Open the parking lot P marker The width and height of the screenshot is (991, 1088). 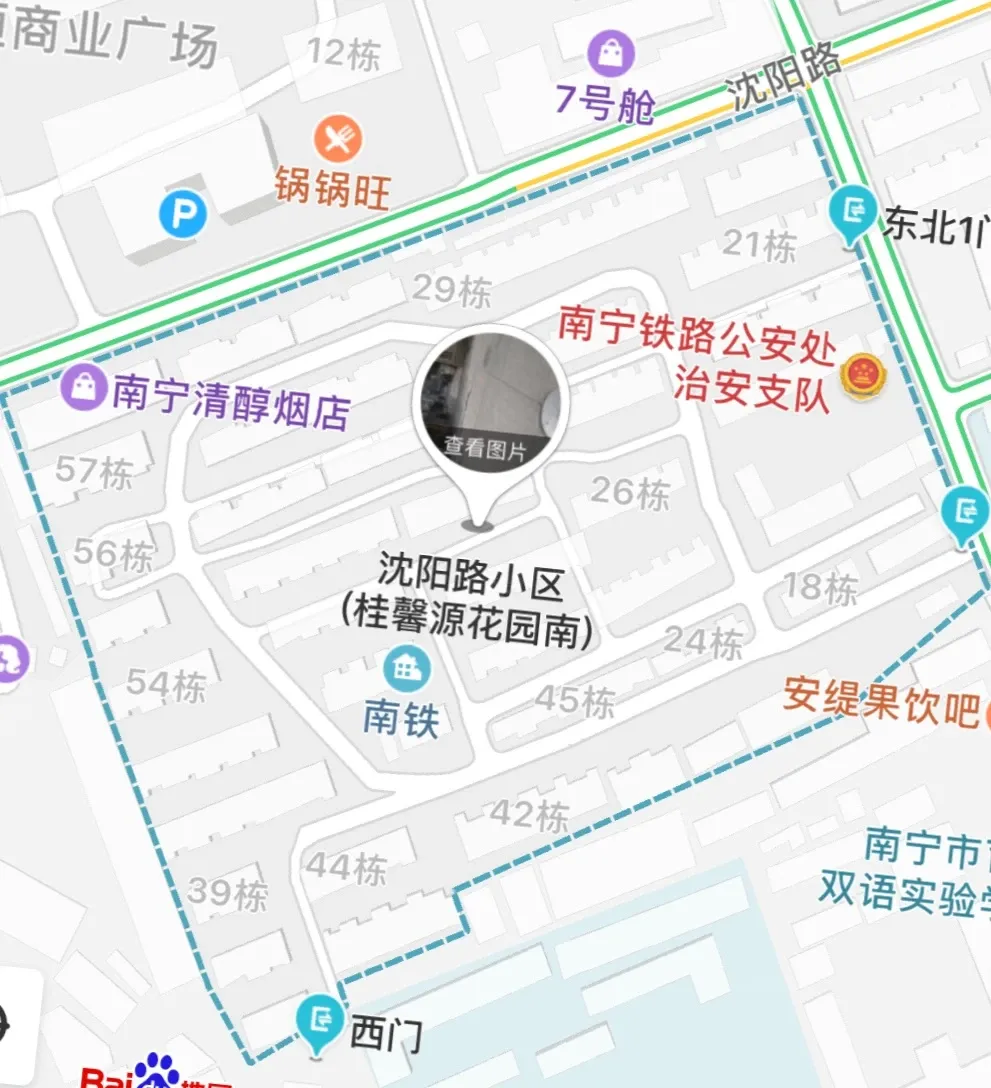183,215
